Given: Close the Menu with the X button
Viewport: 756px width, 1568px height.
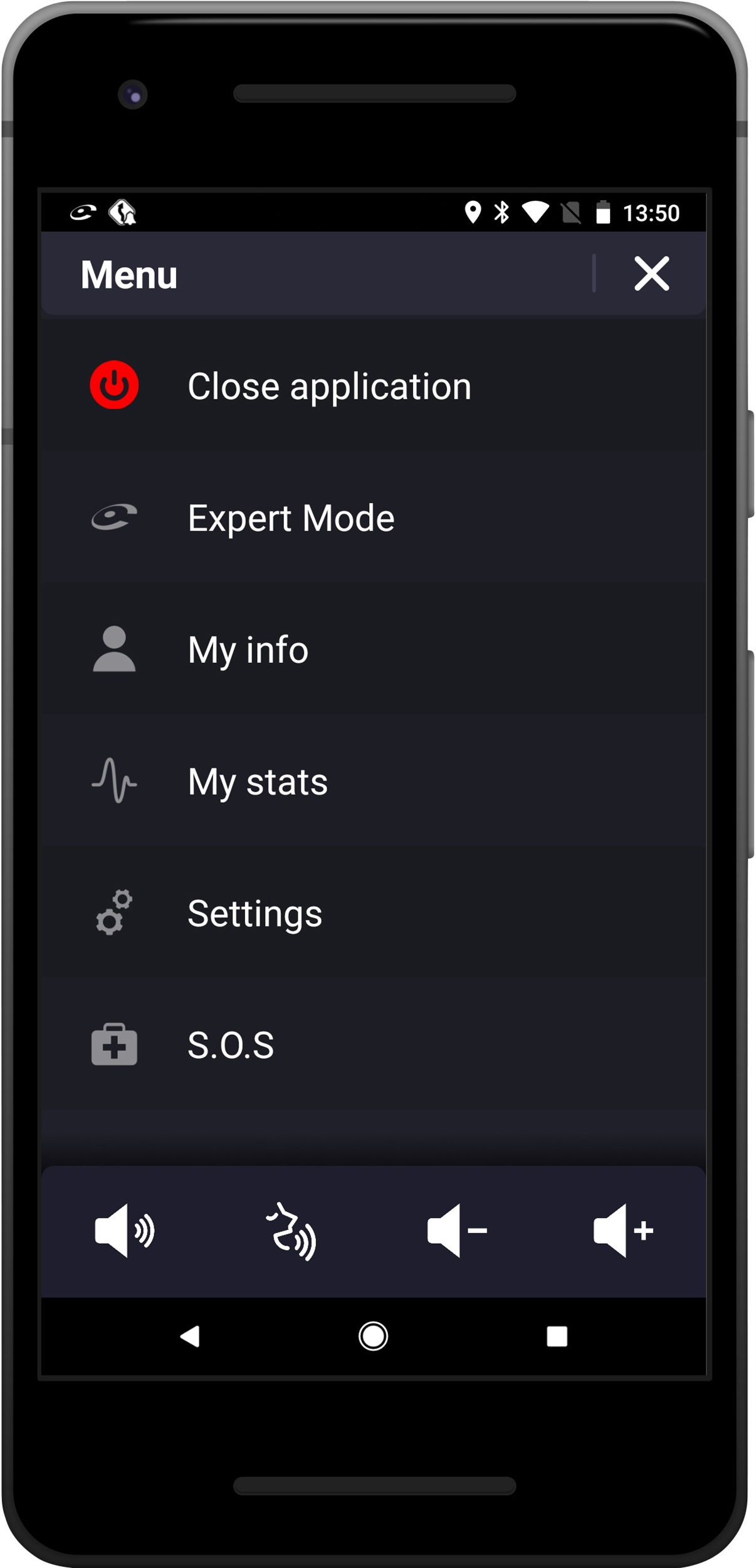Looking at the screenshot, I should coord(651,274).
